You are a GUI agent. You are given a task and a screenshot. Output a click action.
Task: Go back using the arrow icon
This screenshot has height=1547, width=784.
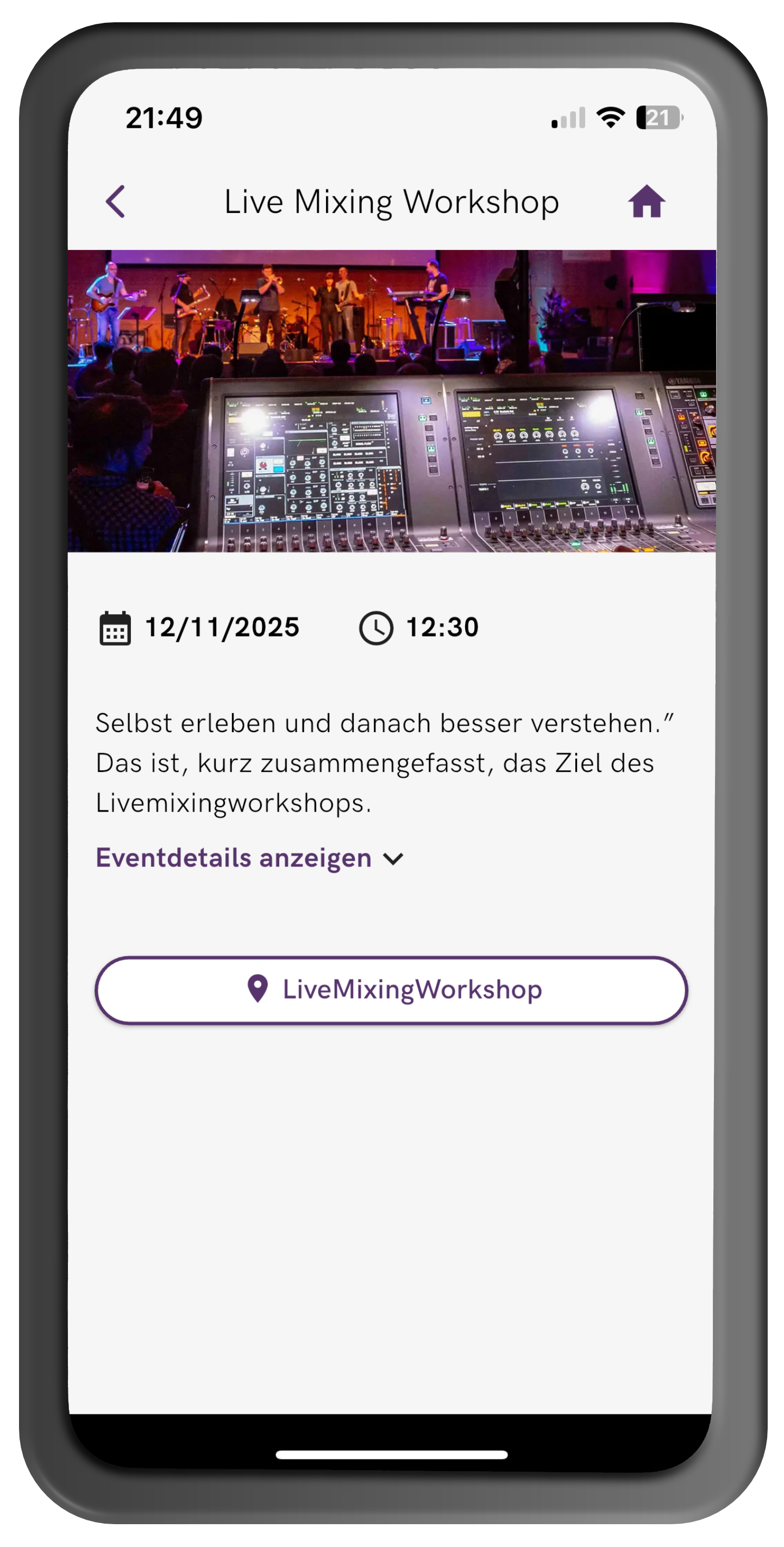coord(115,201)
